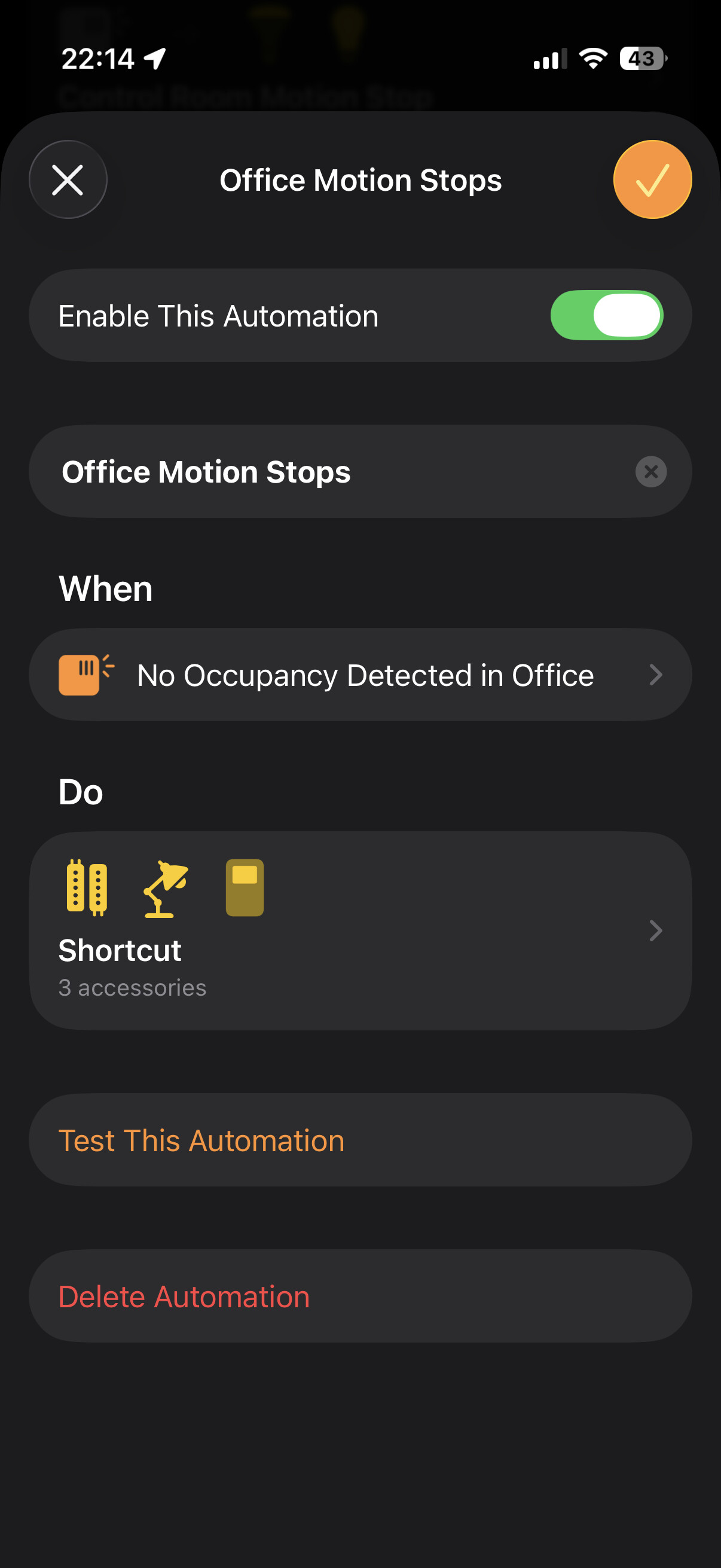Test This Automation
This screenshot has height=1568, width=721.
[360, 1140]
